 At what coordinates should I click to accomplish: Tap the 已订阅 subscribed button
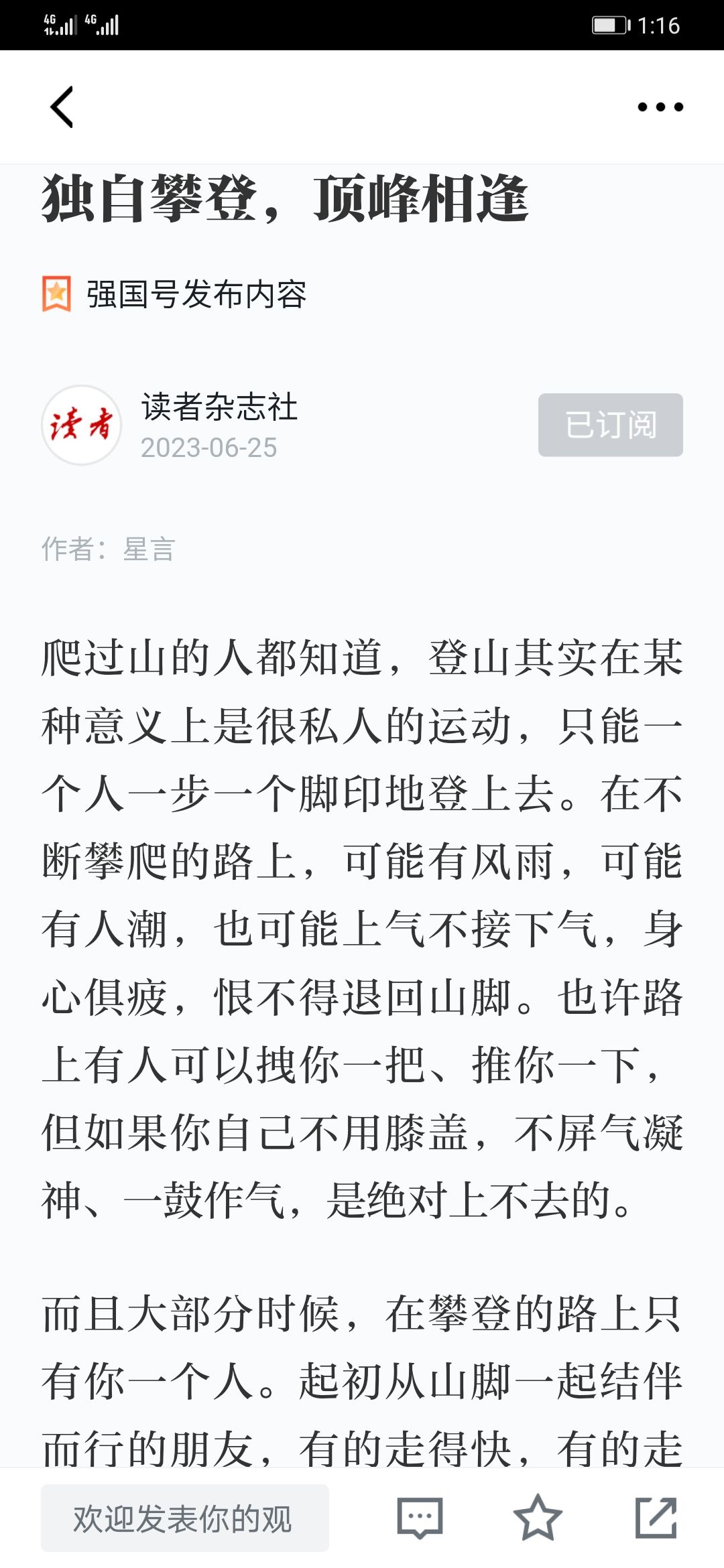[611, 425]
